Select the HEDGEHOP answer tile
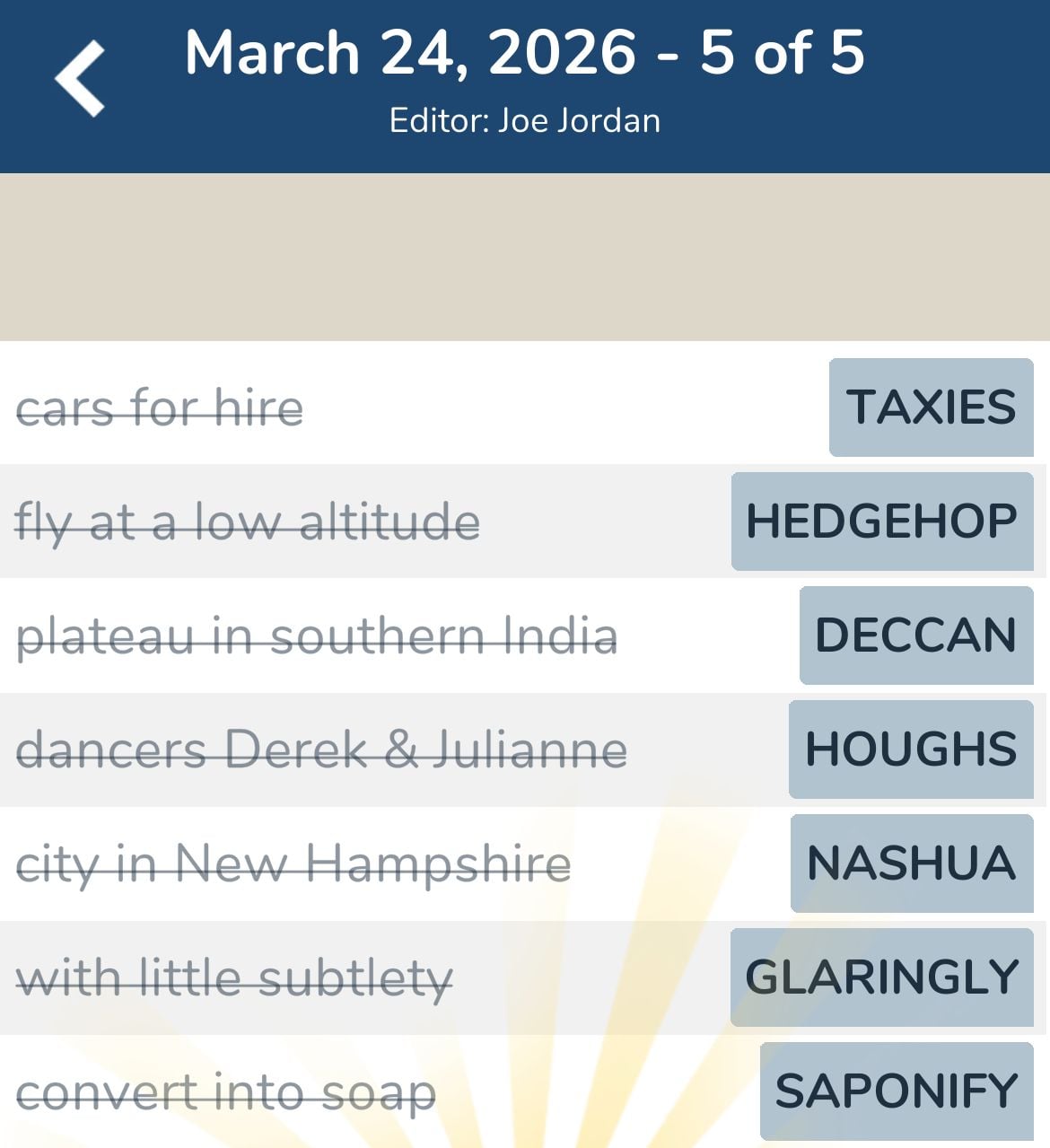The image size is (1050, 1148). tap(882, 521)
